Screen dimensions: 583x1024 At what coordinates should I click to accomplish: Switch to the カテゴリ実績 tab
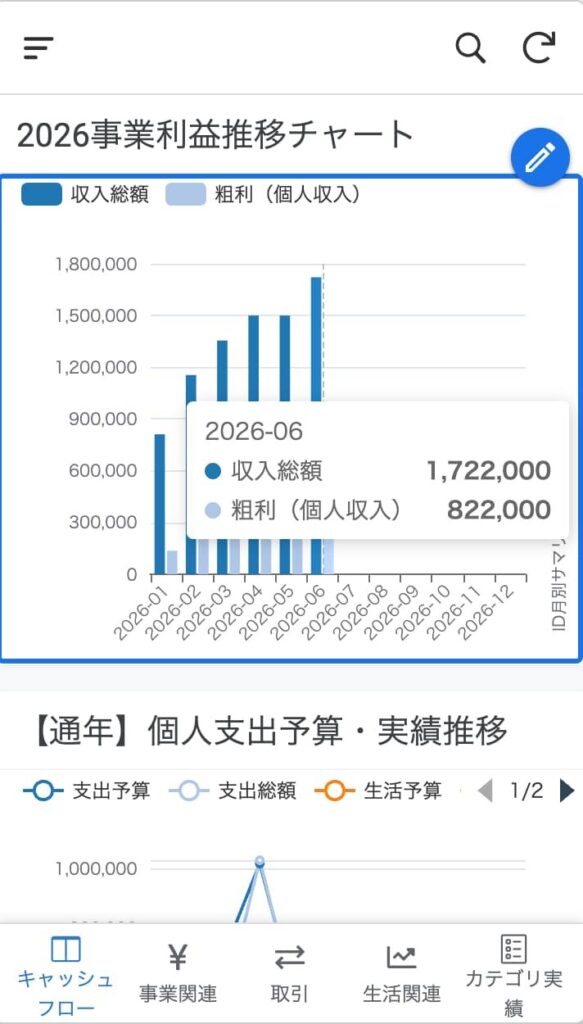pos(514,976)
